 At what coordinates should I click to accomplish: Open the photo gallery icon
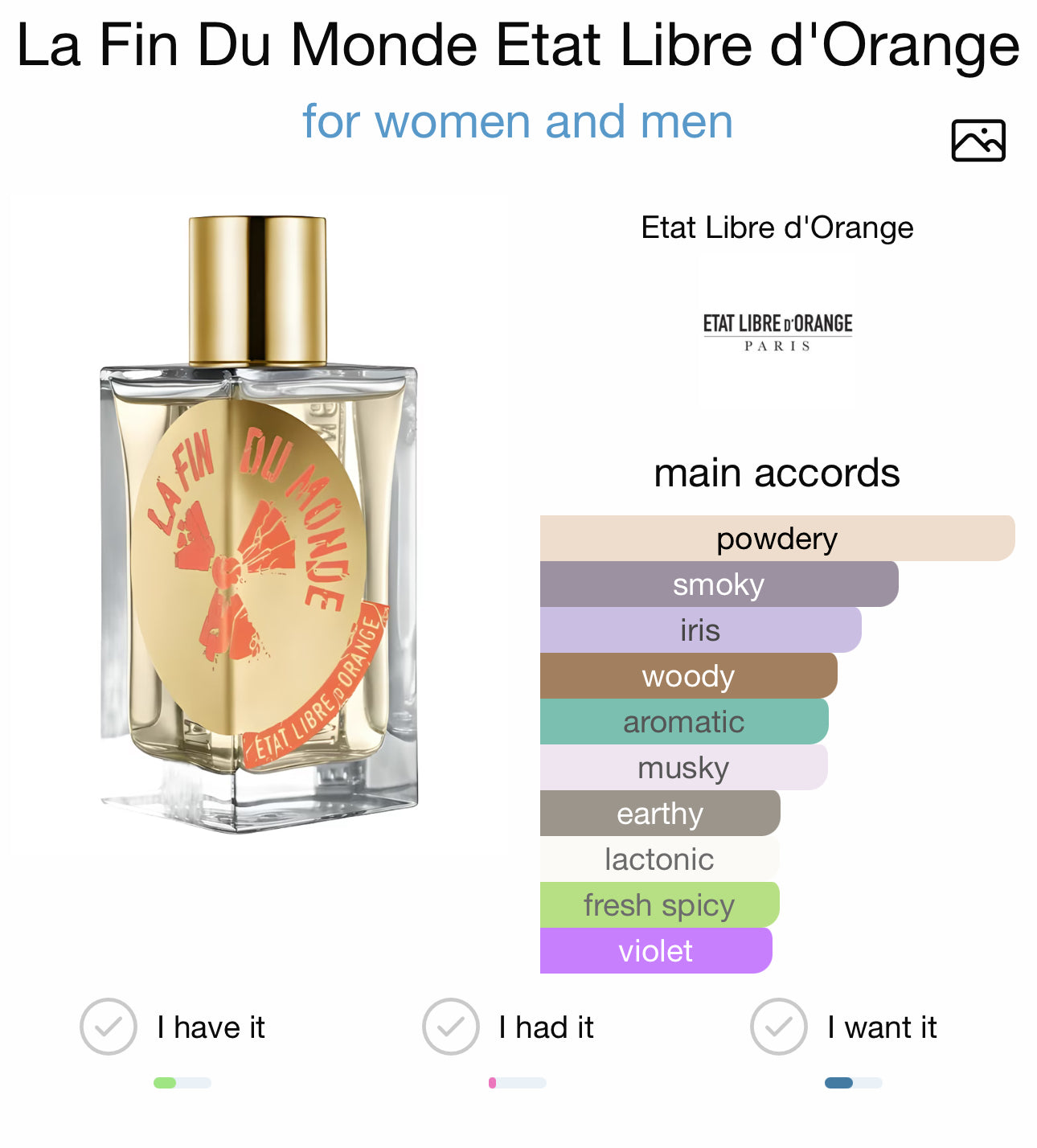coord(978,141)
